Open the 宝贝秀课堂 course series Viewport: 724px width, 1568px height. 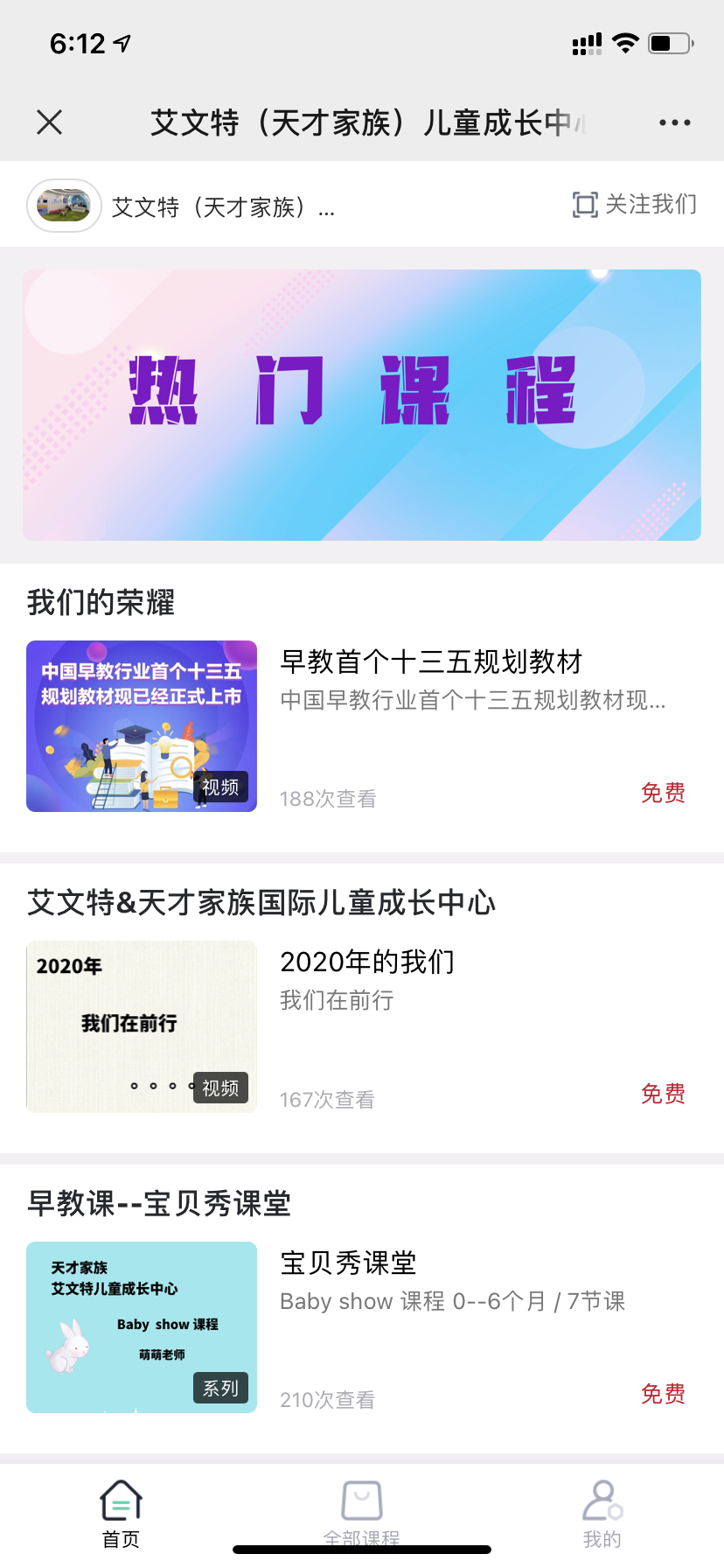pyautogui.click(x=348, y=1263)
